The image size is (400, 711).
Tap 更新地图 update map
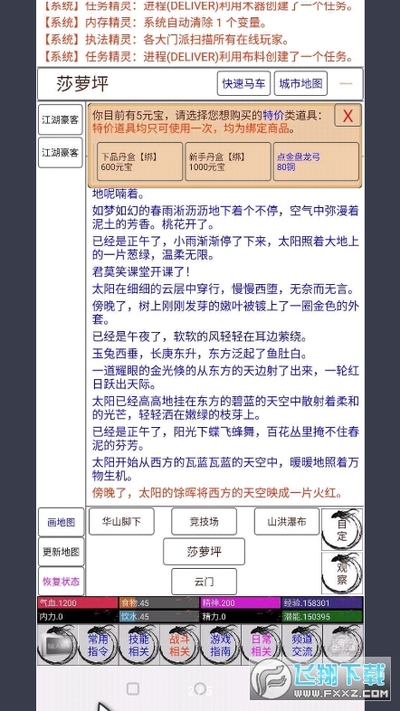tap(61, 552)
